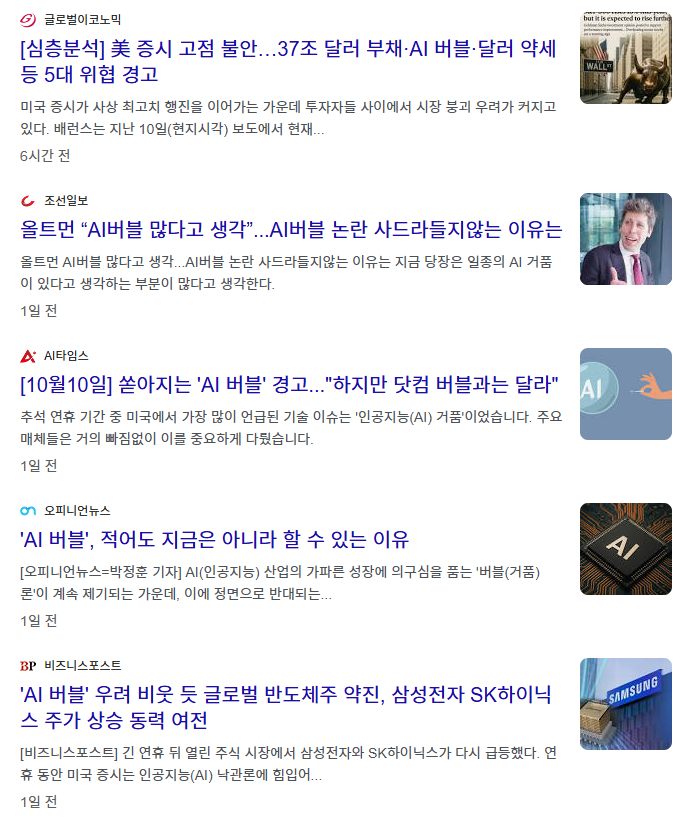
Task: Tap the Wall Street bull thumbnail
Action: (625, 57)
